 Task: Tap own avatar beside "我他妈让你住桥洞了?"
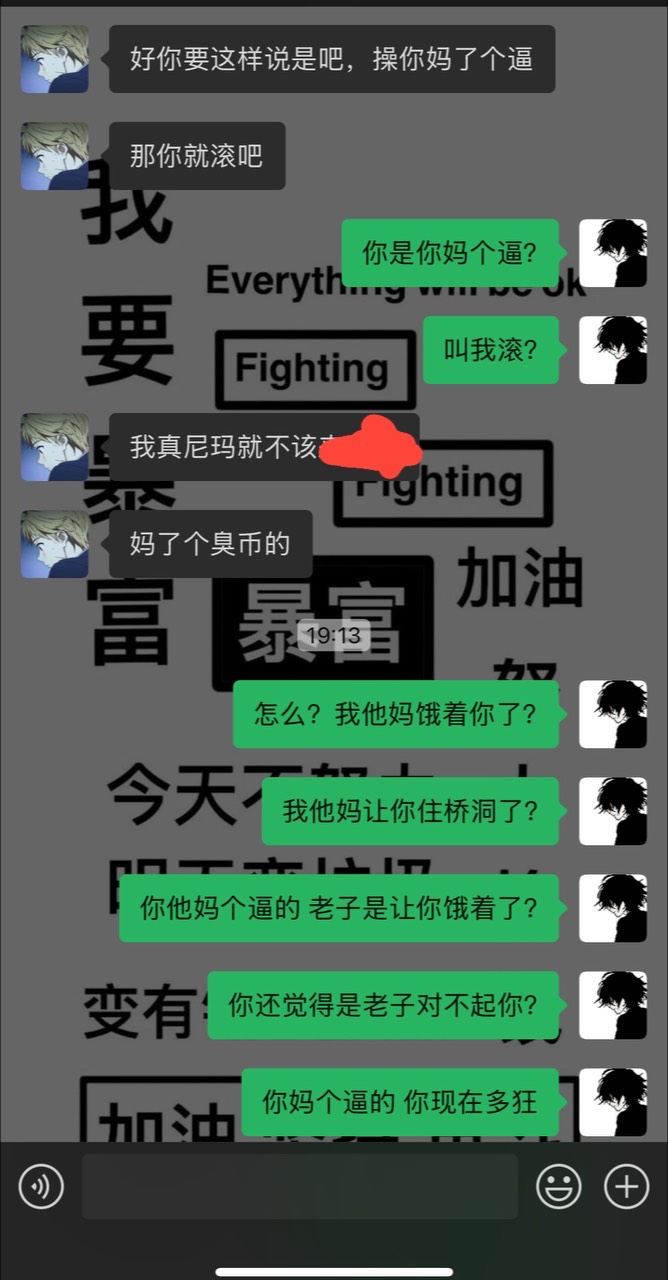click(x=613, y=811)
